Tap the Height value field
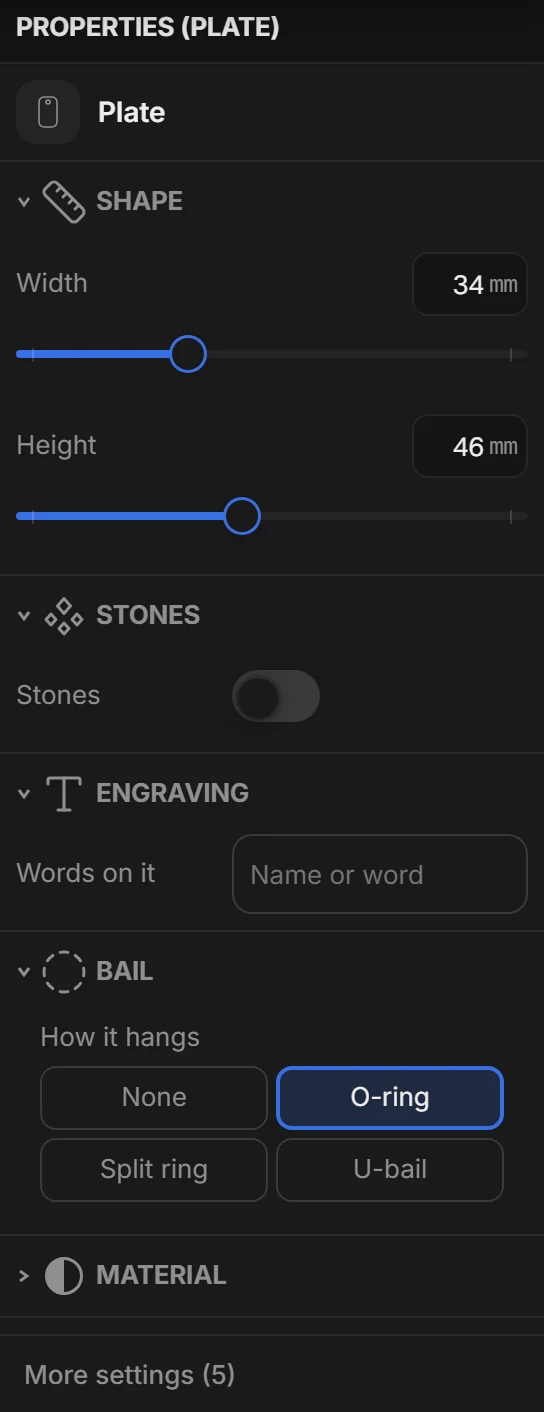544x1412 pixels. (470, 446)
